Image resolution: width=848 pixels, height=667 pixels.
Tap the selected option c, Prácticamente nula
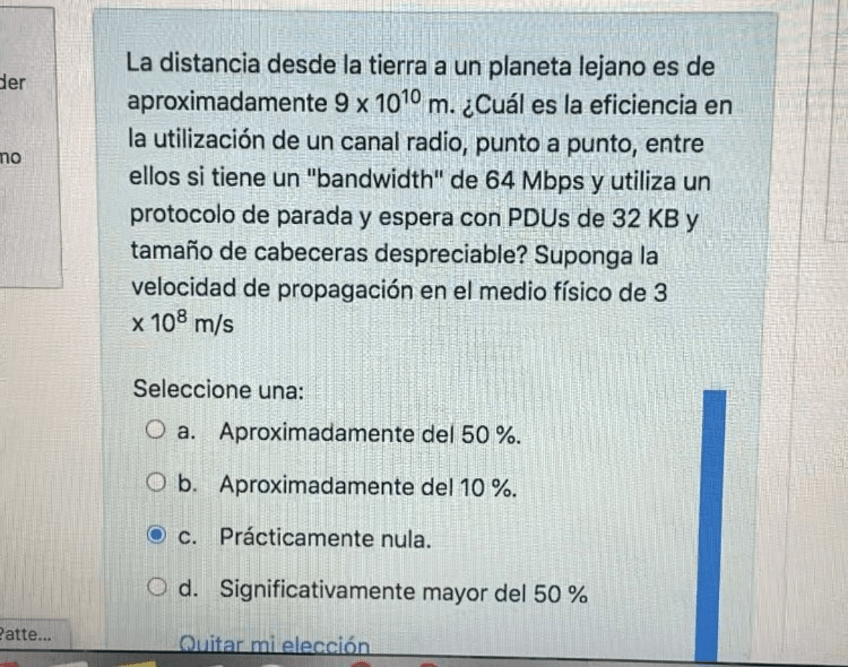click(157, 539)
